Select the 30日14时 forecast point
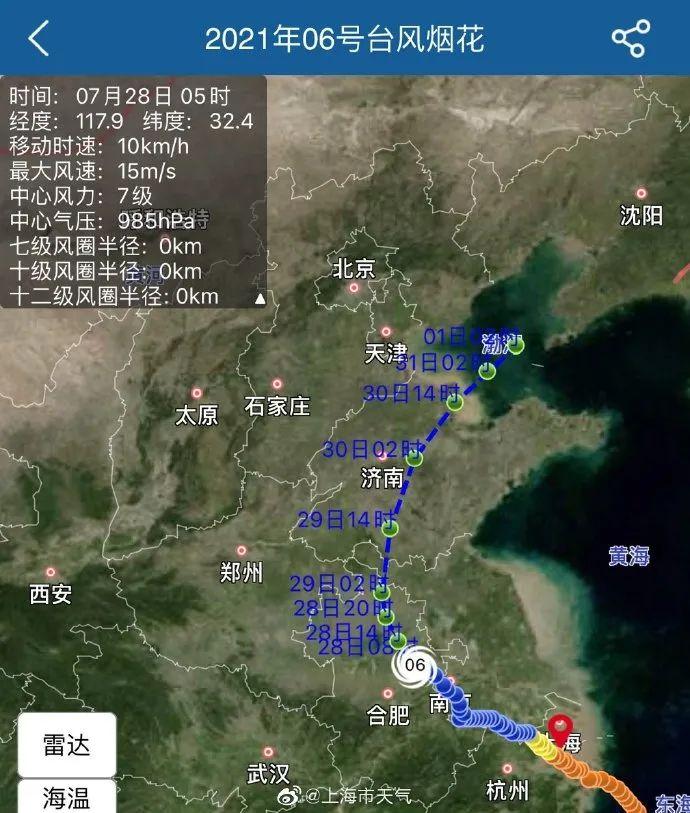 tap(455, 403)
